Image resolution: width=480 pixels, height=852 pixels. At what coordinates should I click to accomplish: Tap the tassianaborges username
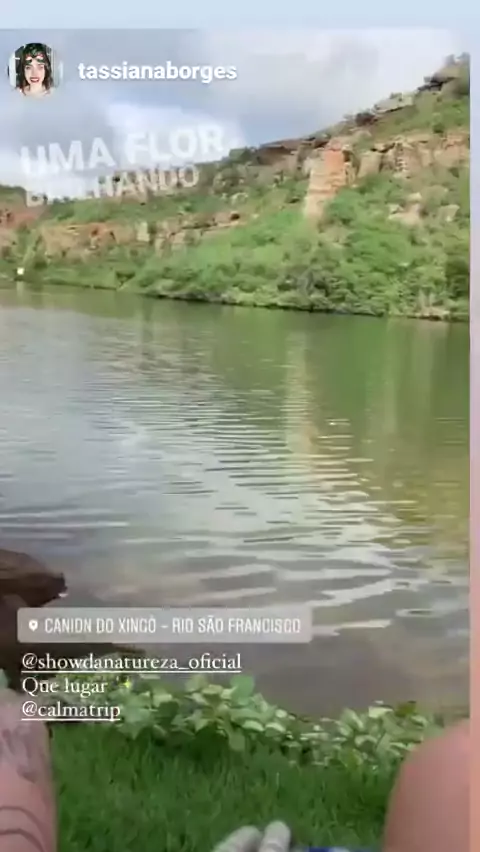point(157,71)
